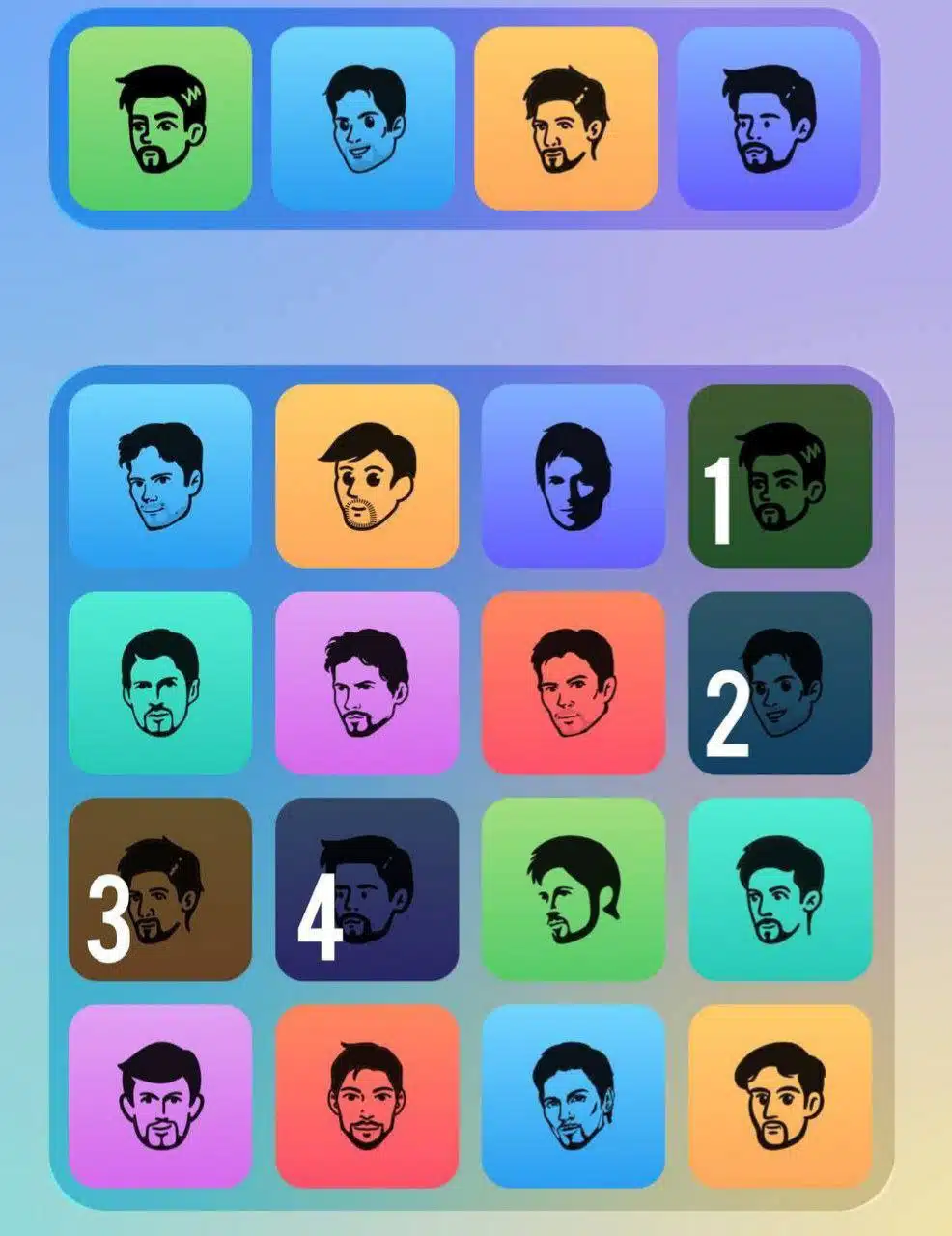Image resolution: width=952 pixels, height=1236 pixels.
Task: Unselect the brown tile numbered 3
Action: point(160,889)
